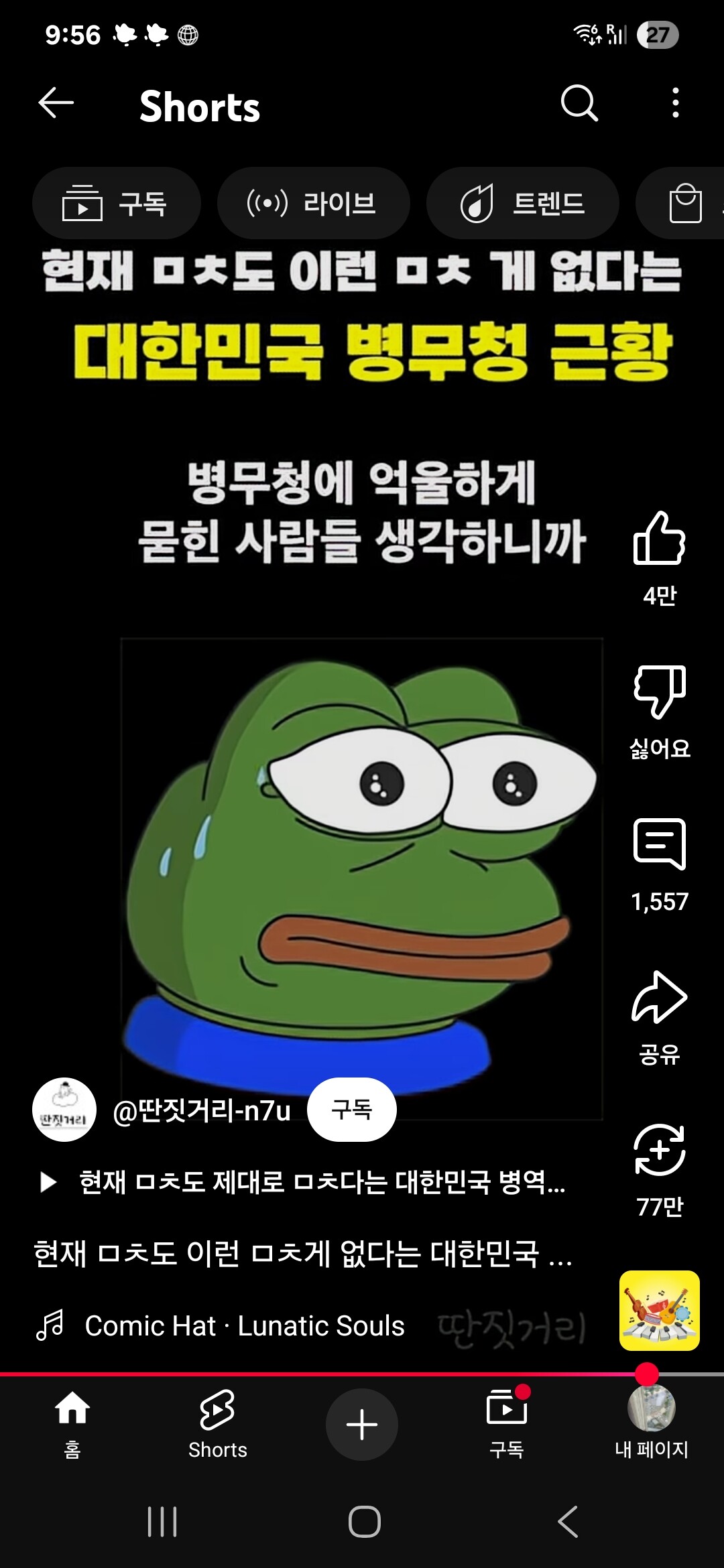Open search in Shorts

pos(579,103)
